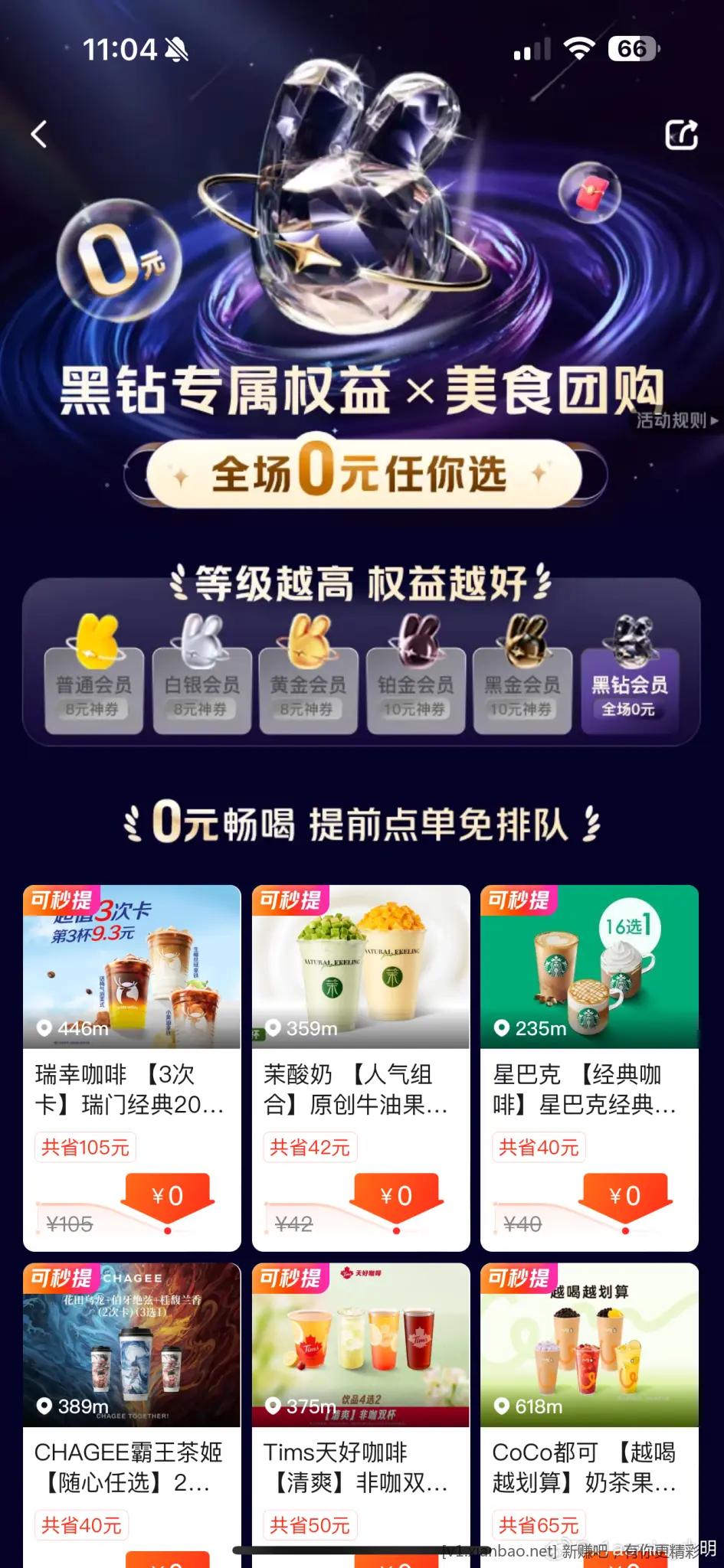Image resolution: width=724 pixels, height=1568 pixels.
Task: Select the 铂金会员 membership tier
Action: click(415, 688)
